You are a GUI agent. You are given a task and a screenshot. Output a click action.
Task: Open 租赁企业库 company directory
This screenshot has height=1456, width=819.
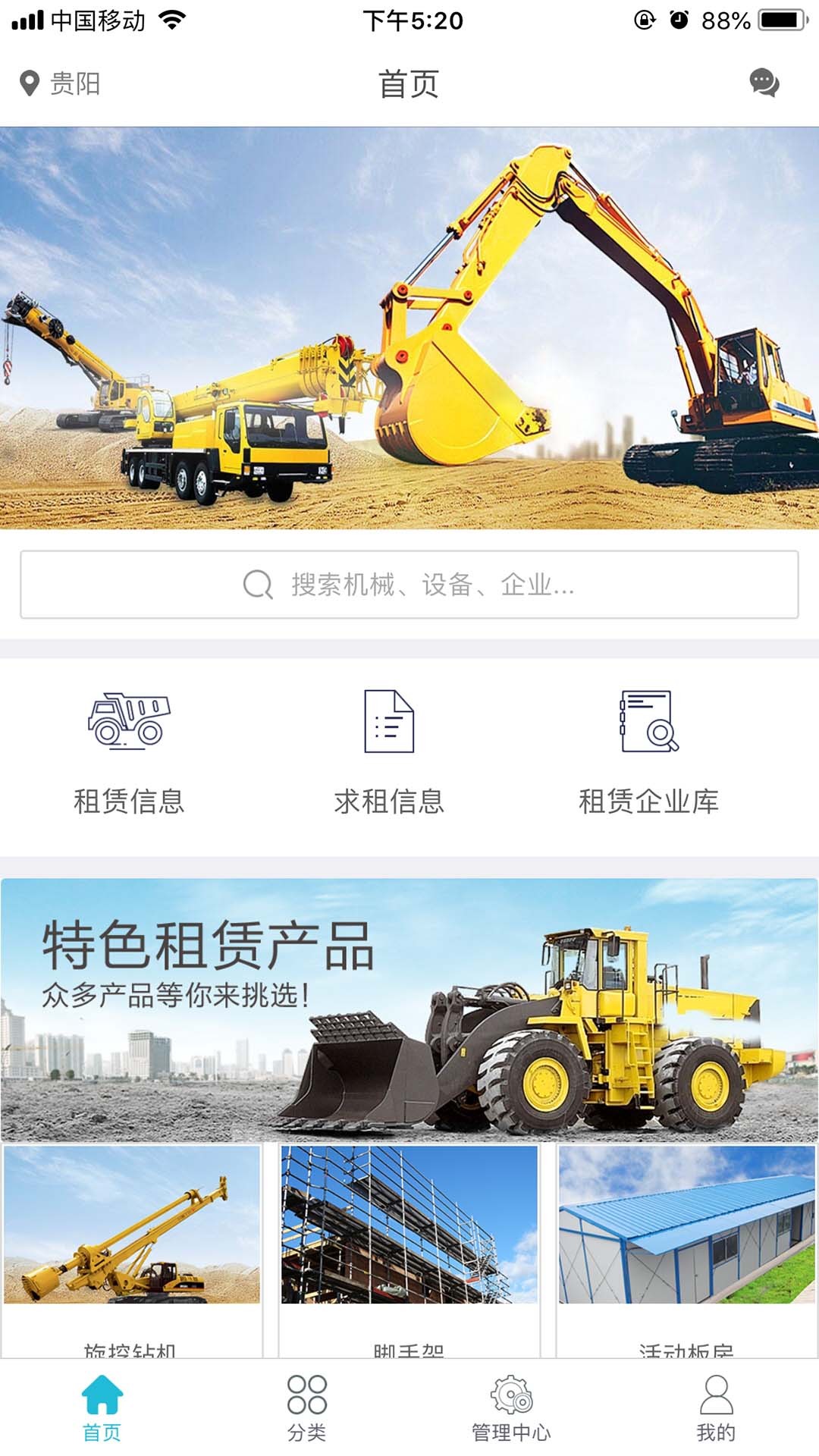(649, 751)
